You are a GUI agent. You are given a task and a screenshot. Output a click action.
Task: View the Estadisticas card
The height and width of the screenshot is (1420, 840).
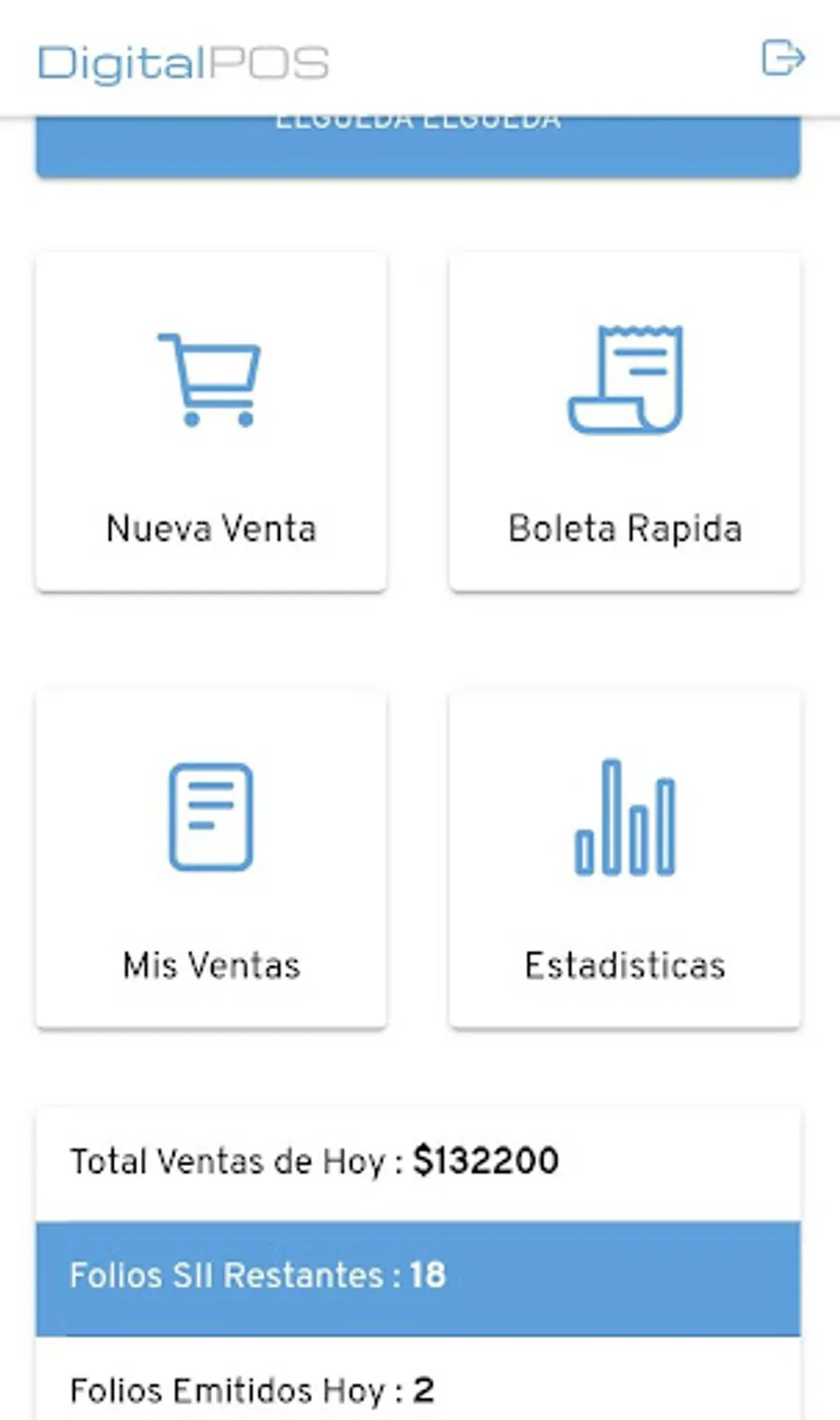624,859
